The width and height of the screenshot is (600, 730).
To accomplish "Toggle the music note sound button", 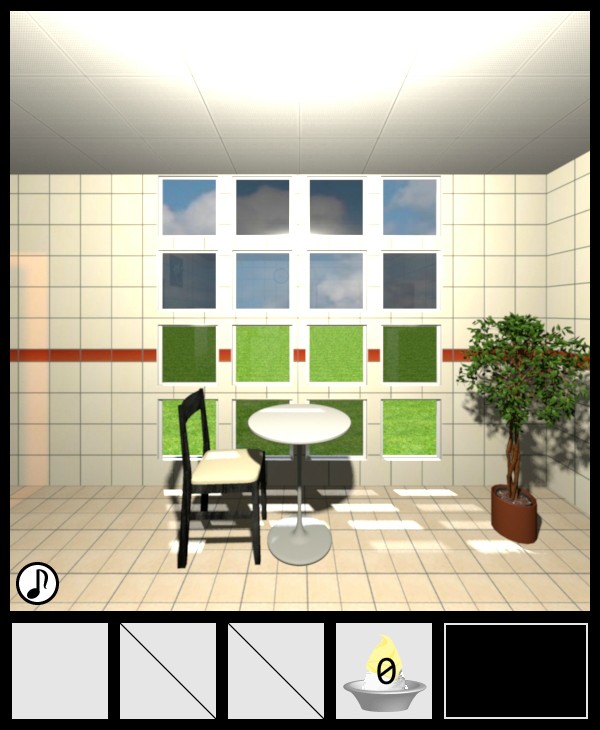I will pos(37,583).
